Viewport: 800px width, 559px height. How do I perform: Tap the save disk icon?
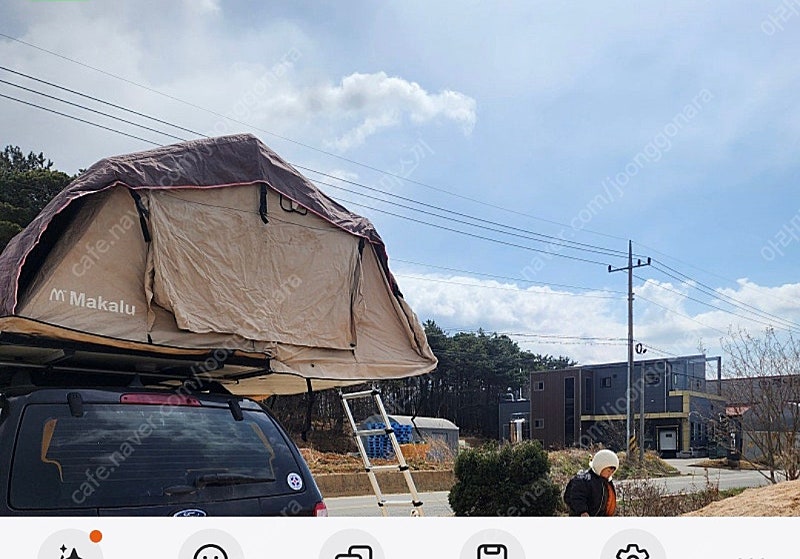492,549
